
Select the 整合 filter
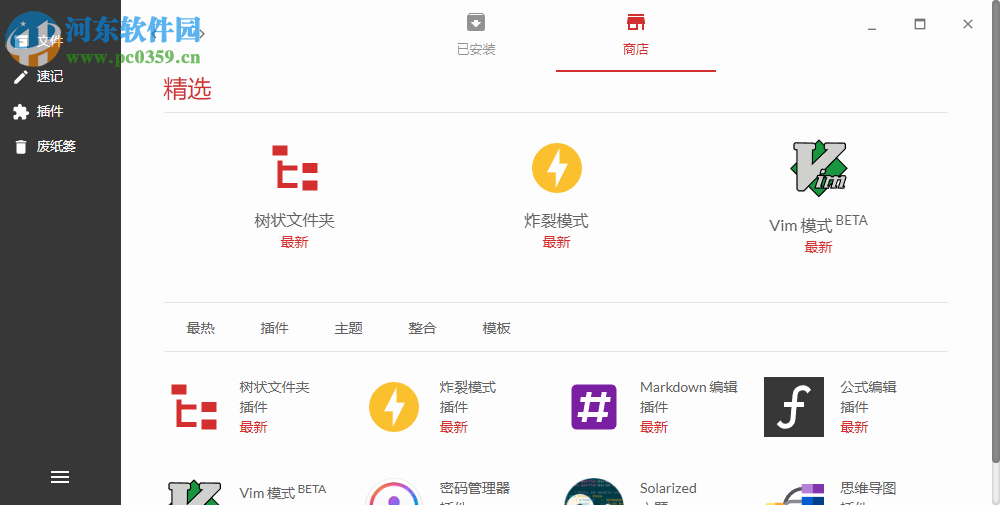pos(422,328)
